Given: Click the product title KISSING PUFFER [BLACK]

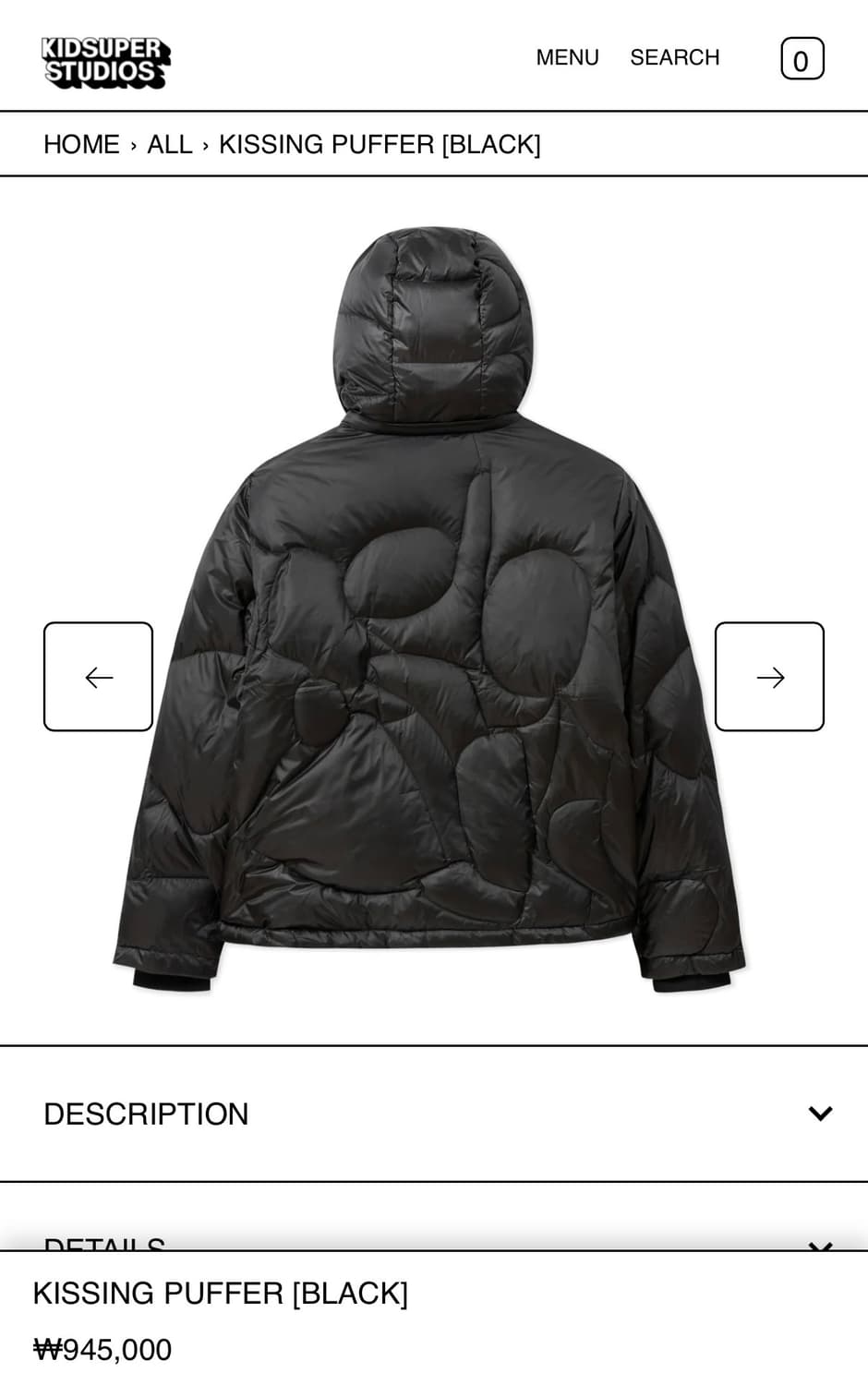Looking at the screenshot, I should pyautogui.click(x=221, y=1293).
